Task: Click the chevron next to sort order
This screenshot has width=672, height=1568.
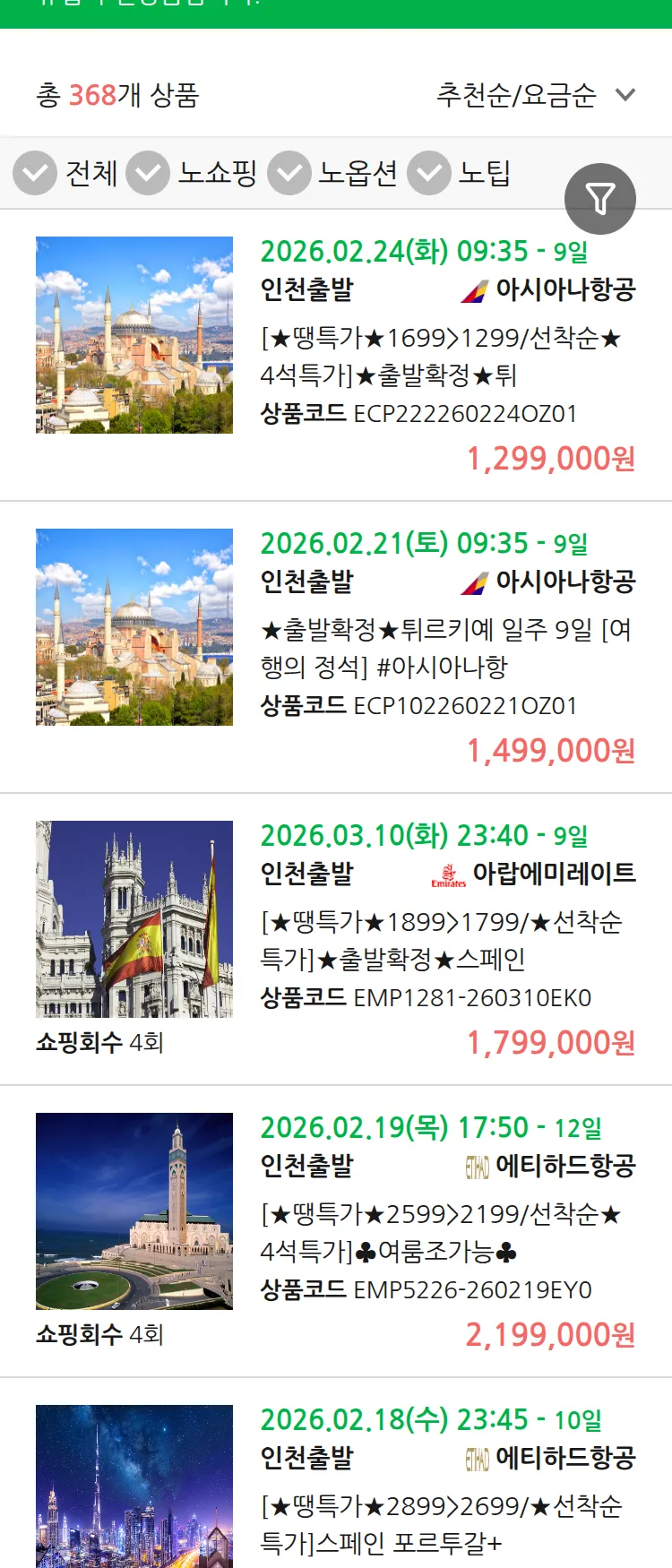Action: click(625, 94)
